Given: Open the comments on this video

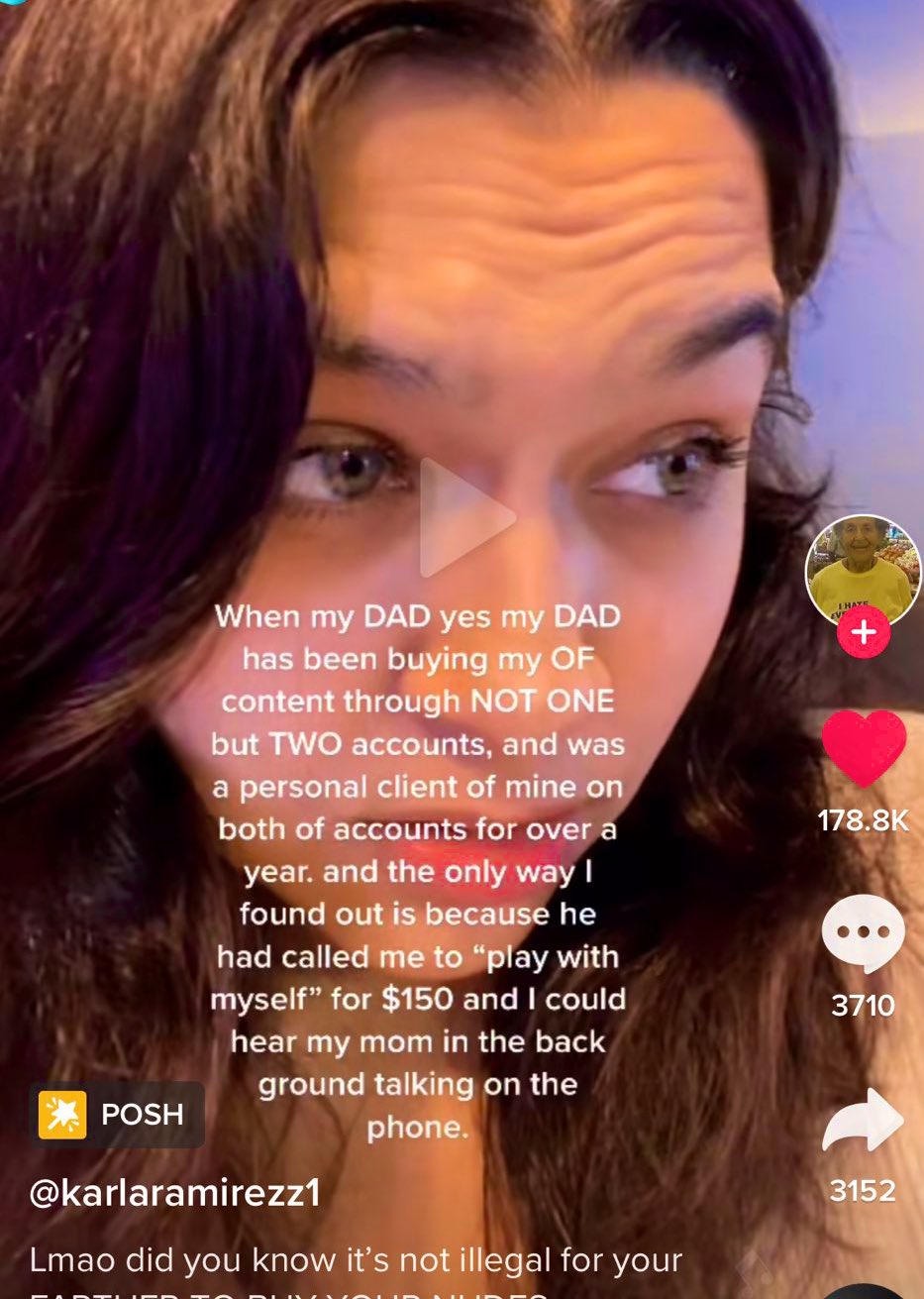Looking at the screenshot, I should pos(863,934).
